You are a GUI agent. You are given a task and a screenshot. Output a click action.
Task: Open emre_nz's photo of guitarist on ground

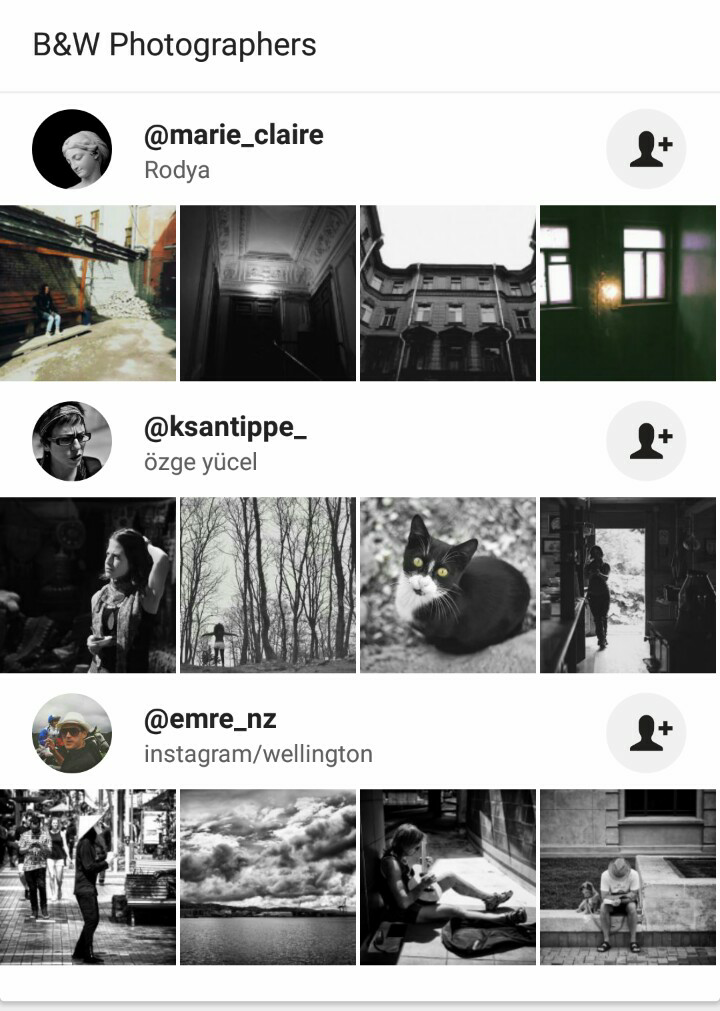tap(447, 877)
